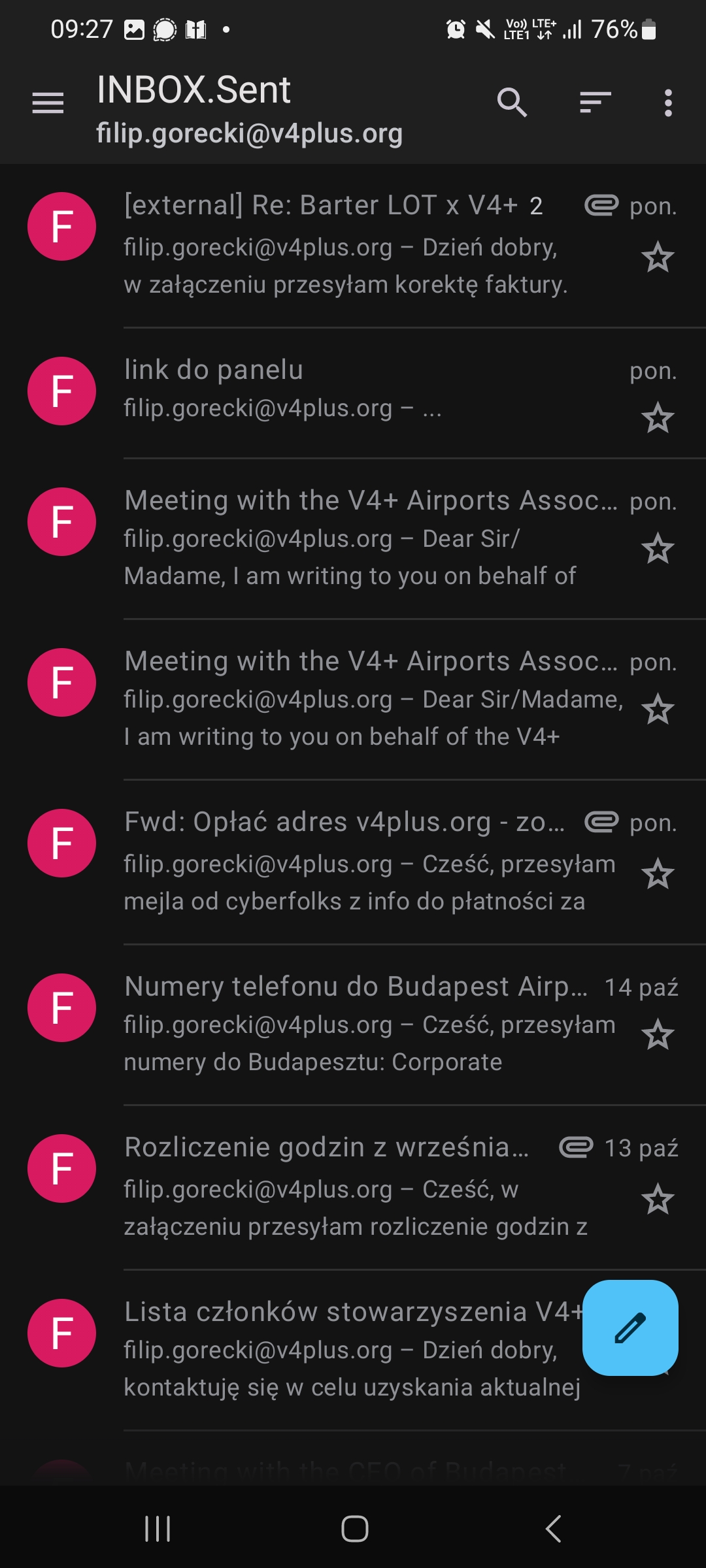This screenshot has width=706, height=1568.
Task: Open the Barter LOT x V4+ email
Action: coord(346,245)
